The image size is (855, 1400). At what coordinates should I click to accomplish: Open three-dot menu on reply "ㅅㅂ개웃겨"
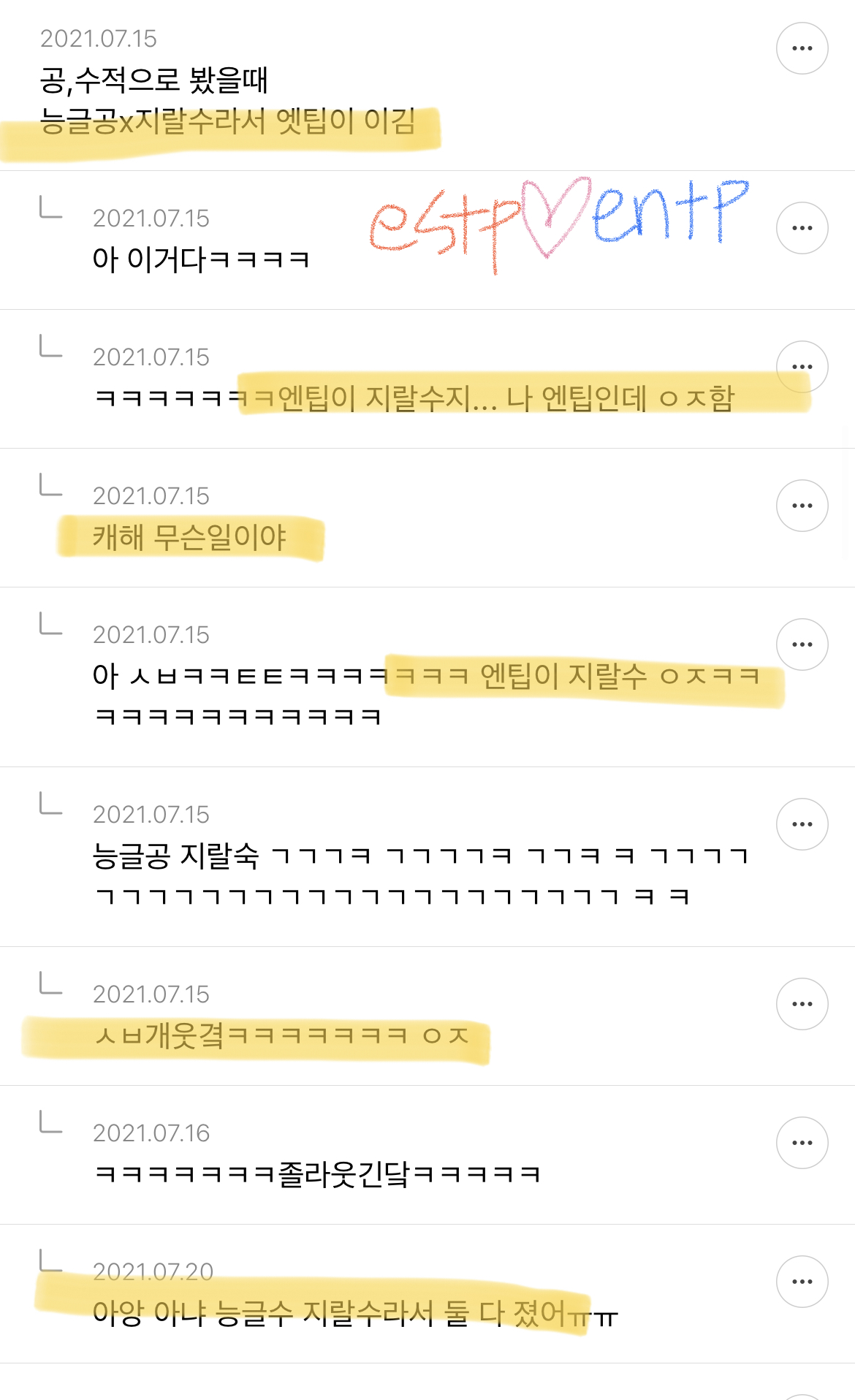click(802, 1004)
